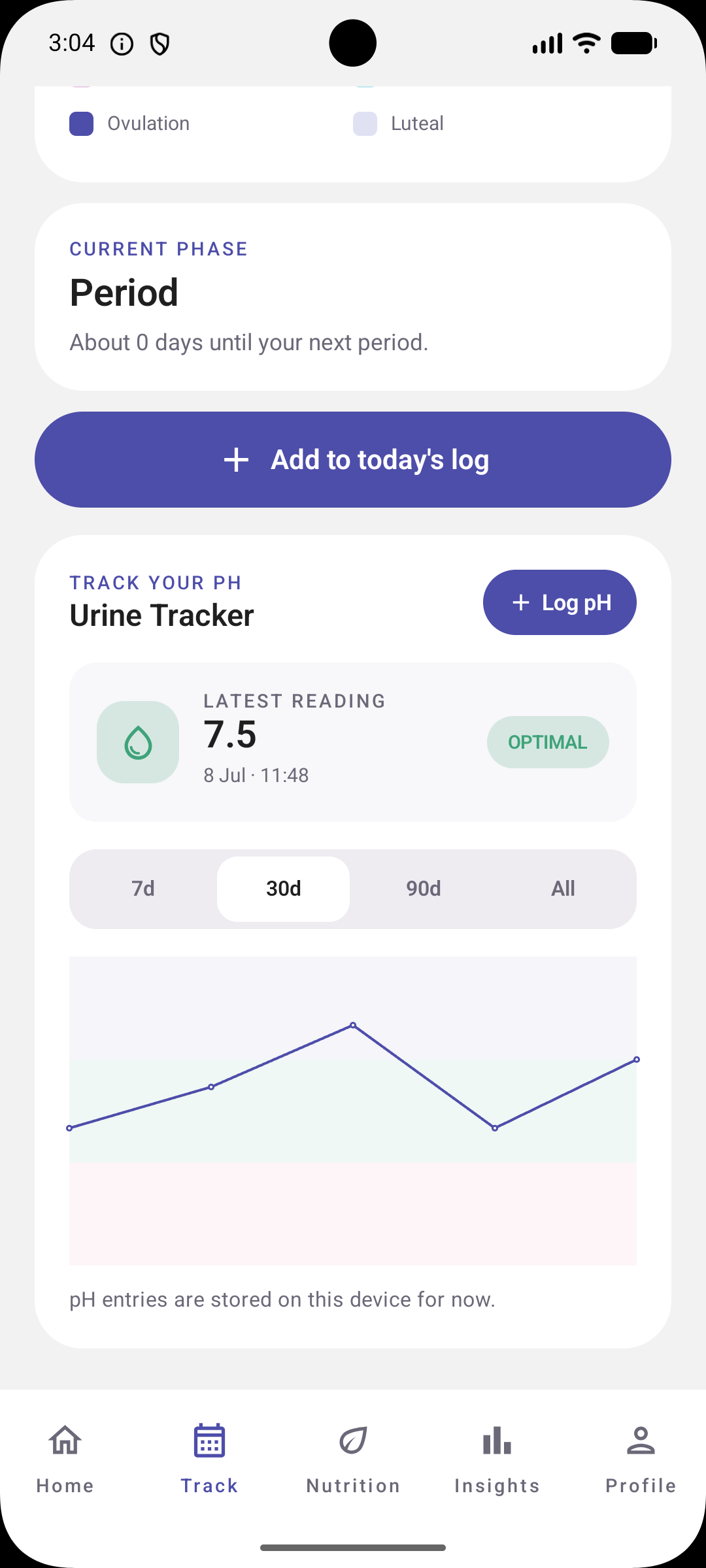Show All pH history
This screenshot has height=1568, width=706.
[x=563, y=889]
